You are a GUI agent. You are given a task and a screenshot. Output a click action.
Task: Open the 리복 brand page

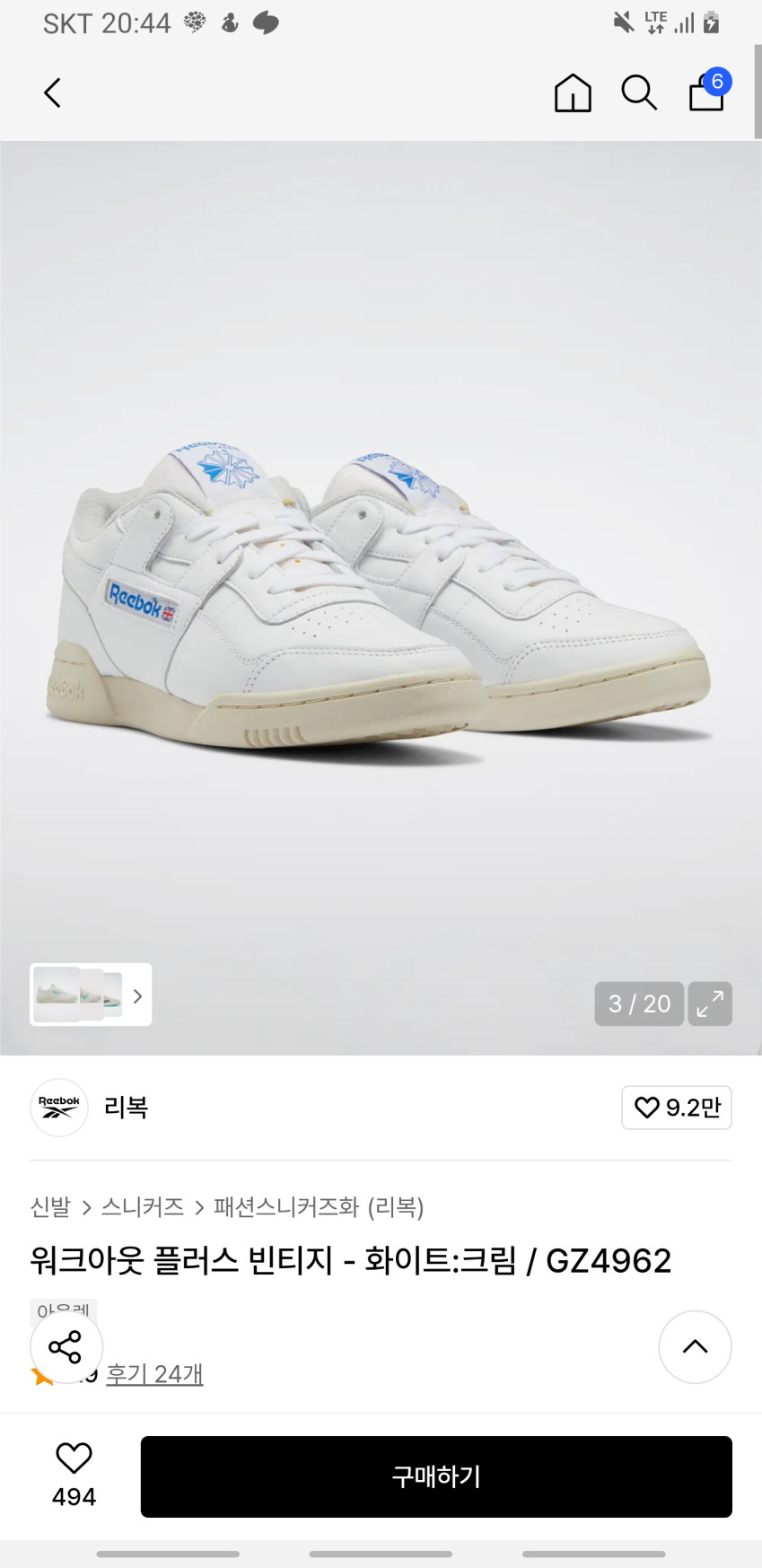click(125, 1108)
